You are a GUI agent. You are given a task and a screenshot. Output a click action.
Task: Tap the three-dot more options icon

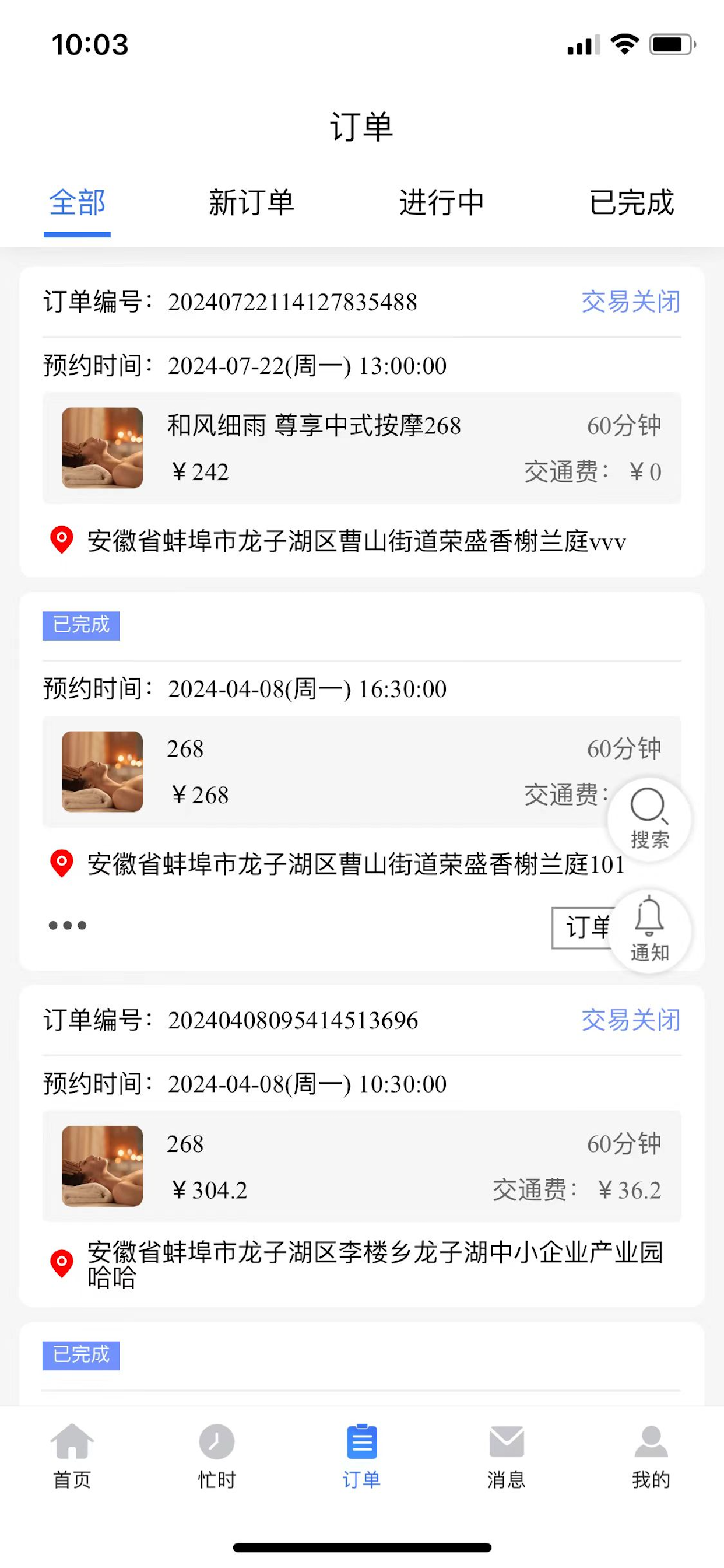[x=68, y=926]
